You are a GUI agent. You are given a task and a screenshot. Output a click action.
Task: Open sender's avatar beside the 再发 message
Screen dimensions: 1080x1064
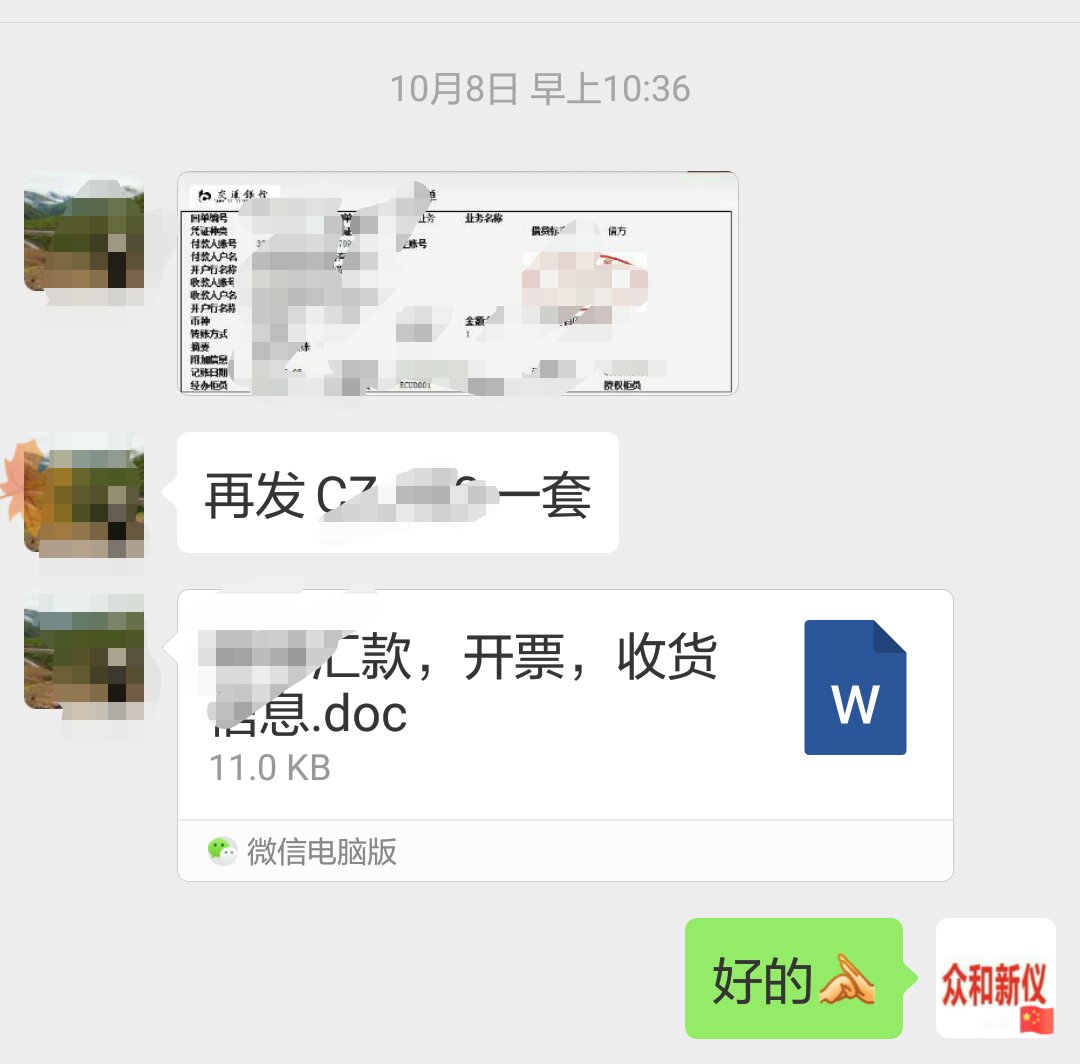pos(84,492)
